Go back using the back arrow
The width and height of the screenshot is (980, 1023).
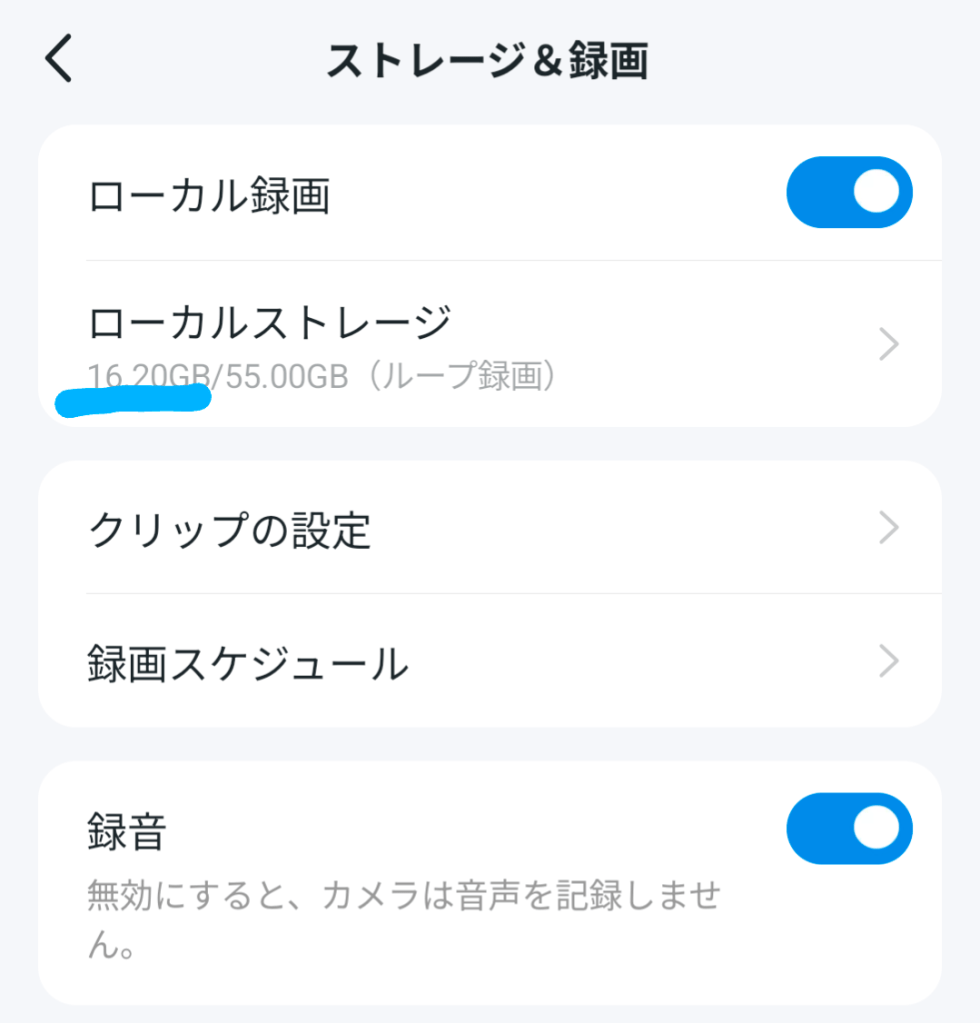(60, 60)
